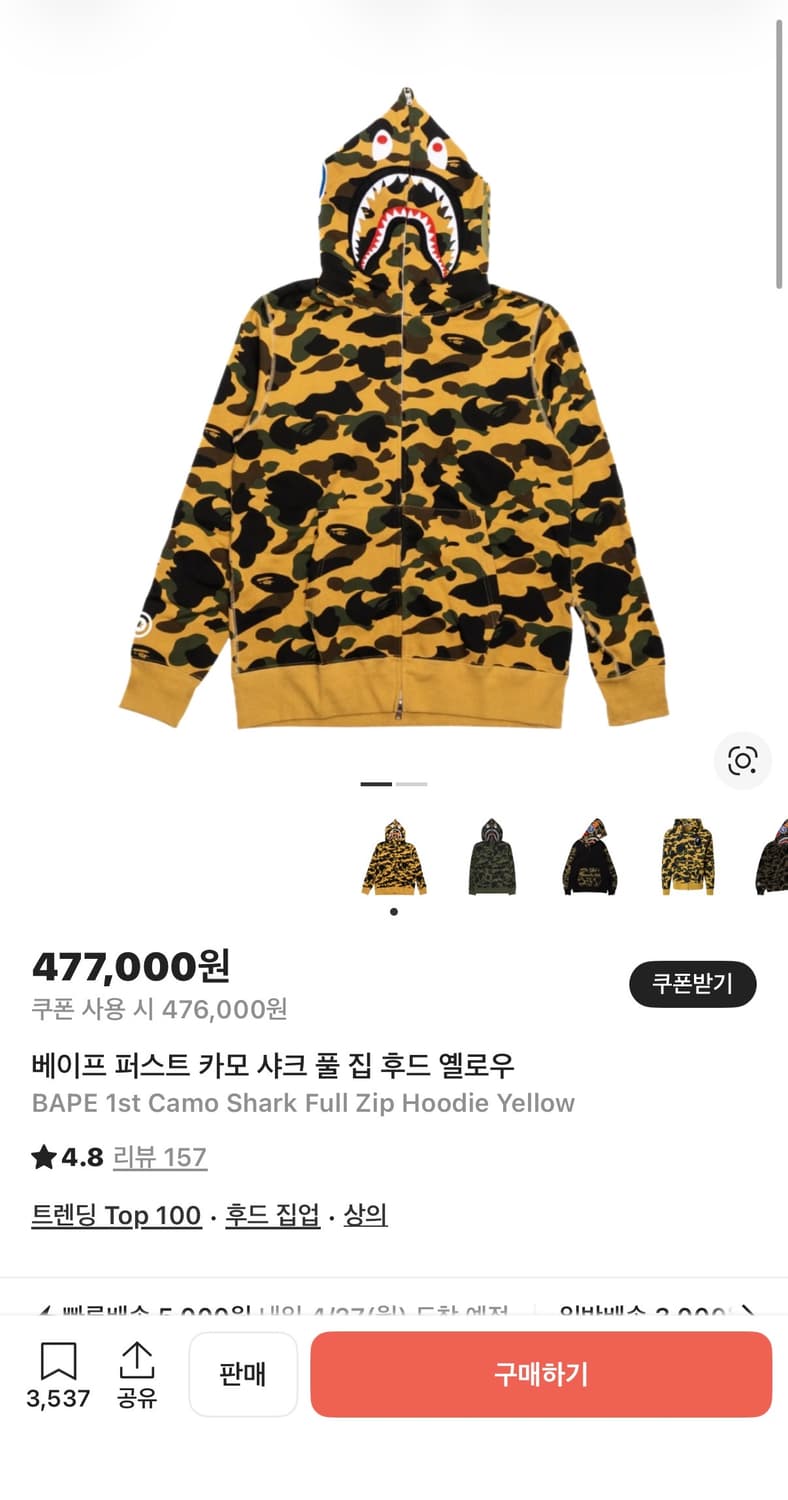Click the second carousel indicator bar
This screenshot has width=788, height=1500.
tap(411, 784)
